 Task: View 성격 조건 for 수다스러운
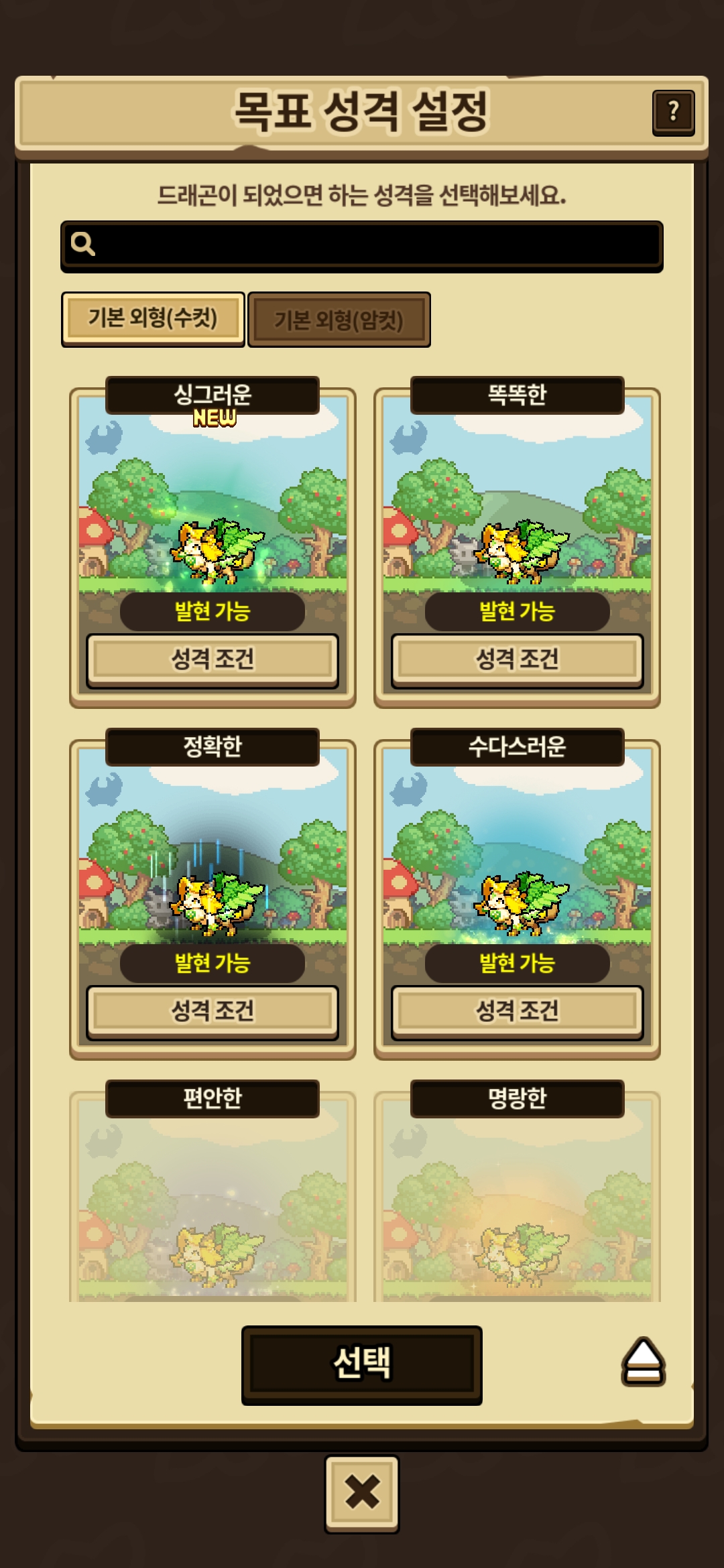point(517,1011)
